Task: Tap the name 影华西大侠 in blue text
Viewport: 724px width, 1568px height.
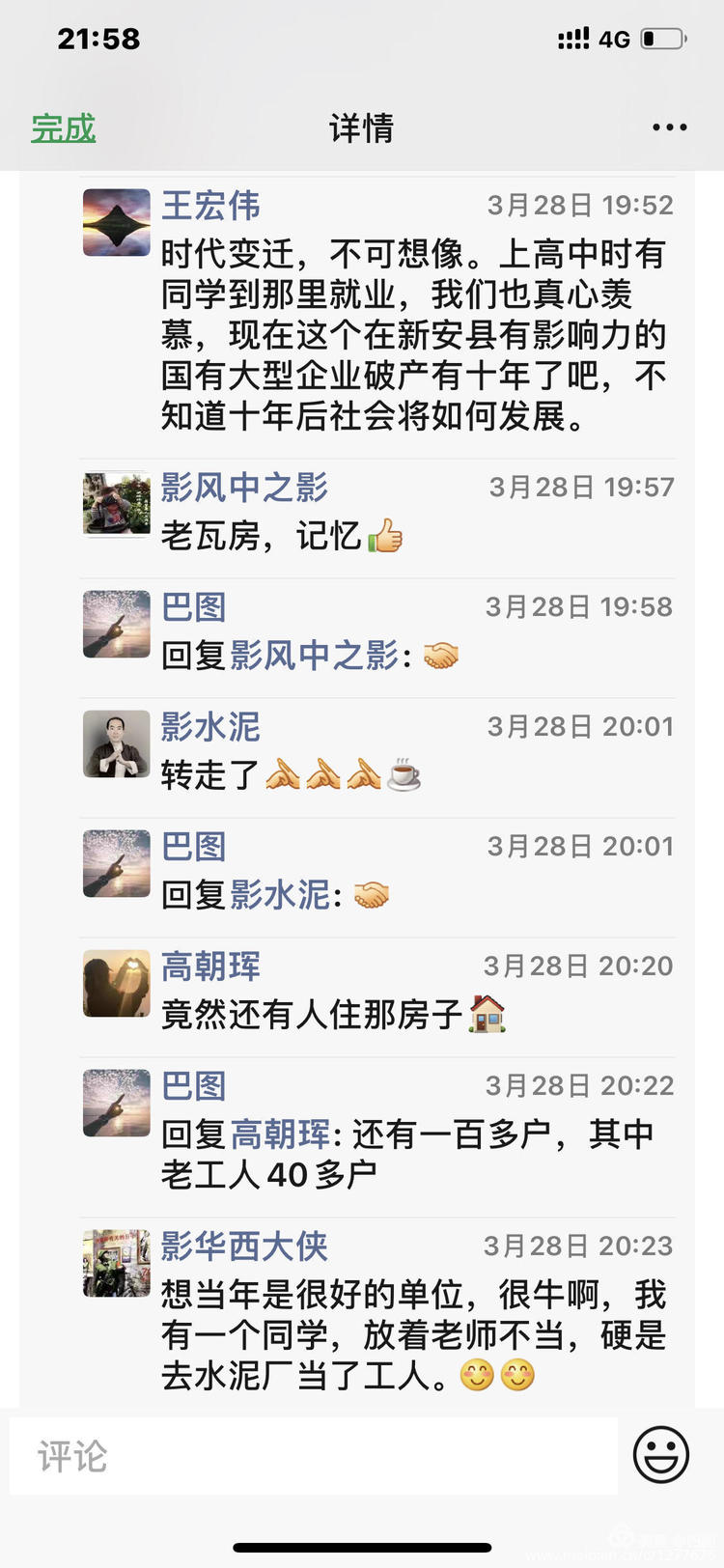Action: 242,1246
